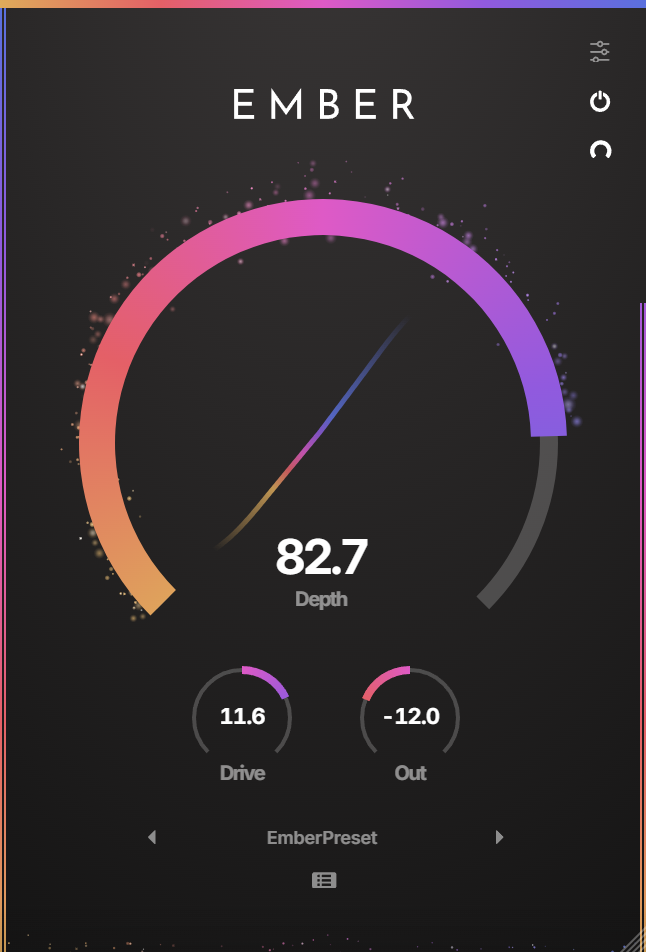This screenshot has height=952, width=646.
Task: Toggle the power bypass button
Action: (x=600, y=101)
